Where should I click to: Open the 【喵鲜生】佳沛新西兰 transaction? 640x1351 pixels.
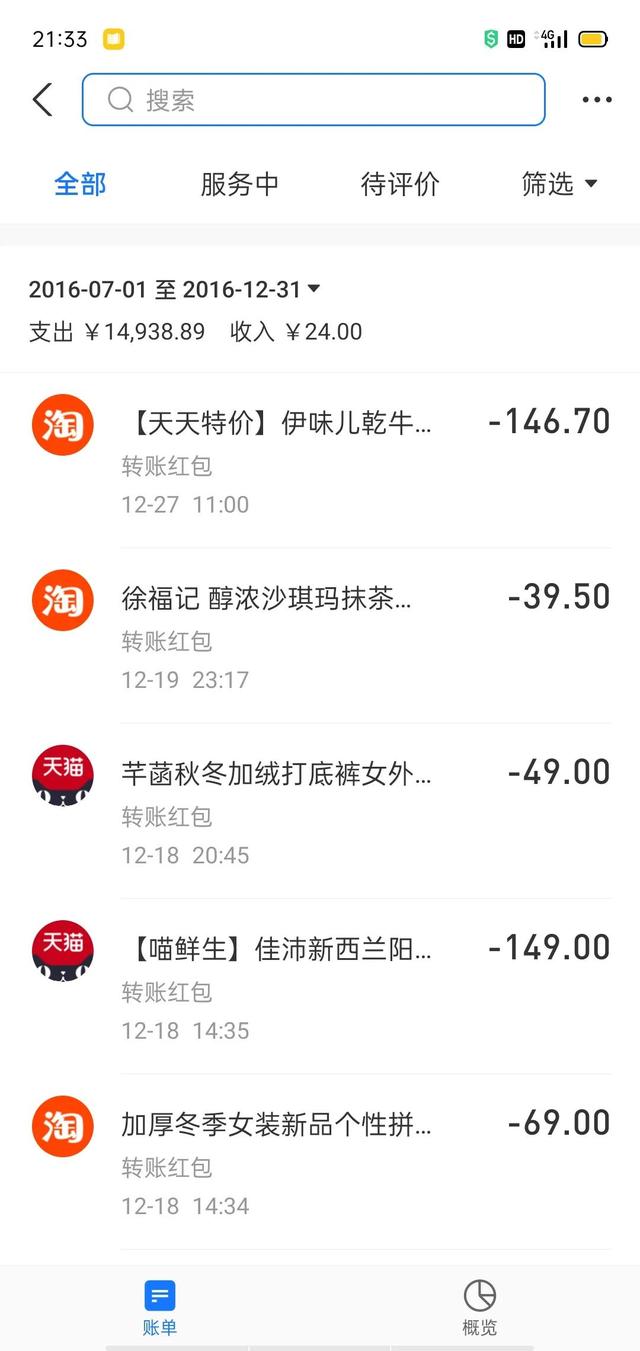tap(320, 987)
